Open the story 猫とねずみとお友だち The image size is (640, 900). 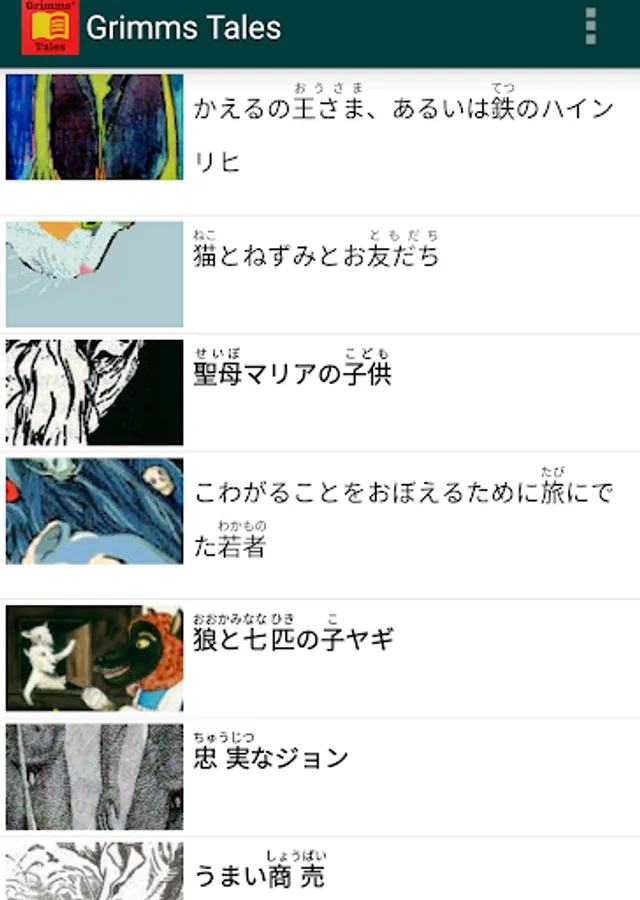pyautogui.click(x=316, y=257)
